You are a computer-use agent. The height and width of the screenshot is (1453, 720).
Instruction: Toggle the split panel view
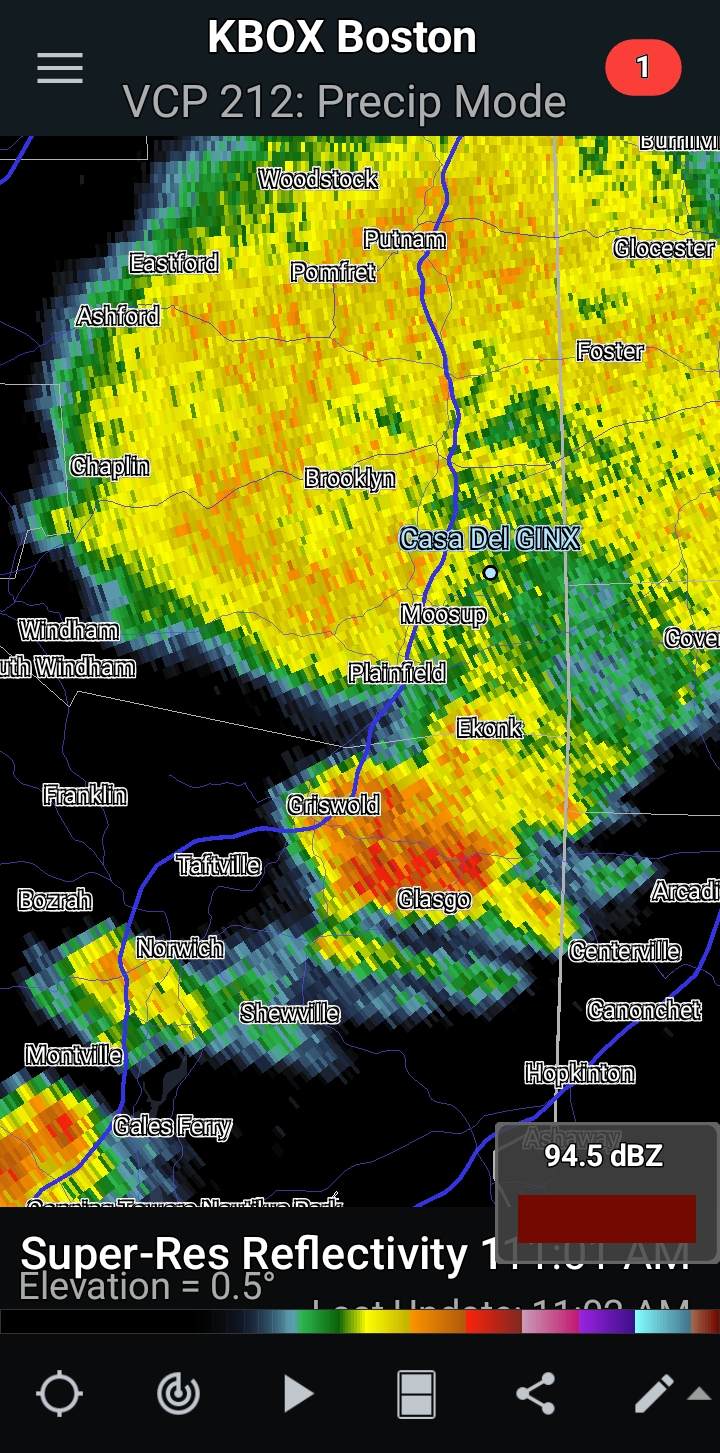(417, 1393)
